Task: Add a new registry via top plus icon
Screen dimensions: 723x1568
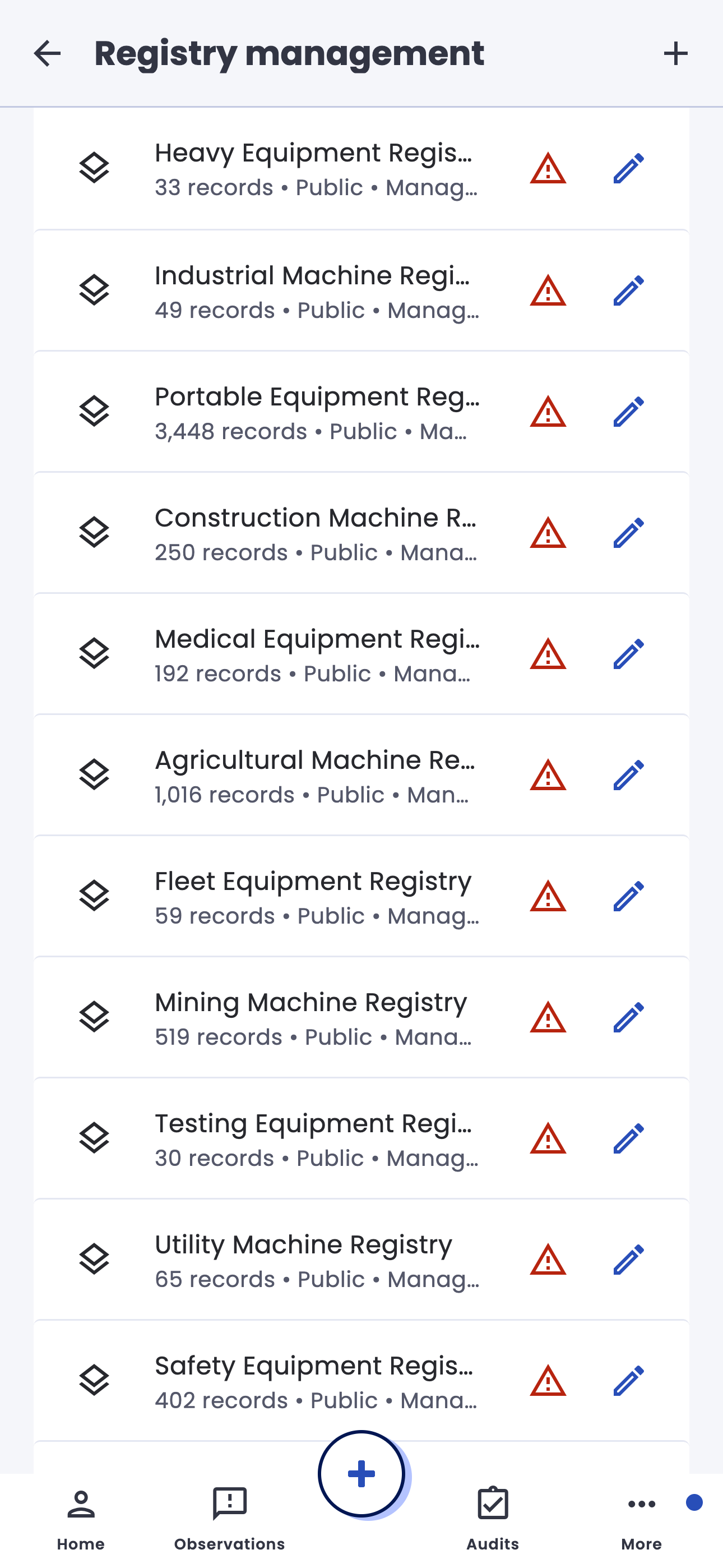Action: click(x=675, y=54)
